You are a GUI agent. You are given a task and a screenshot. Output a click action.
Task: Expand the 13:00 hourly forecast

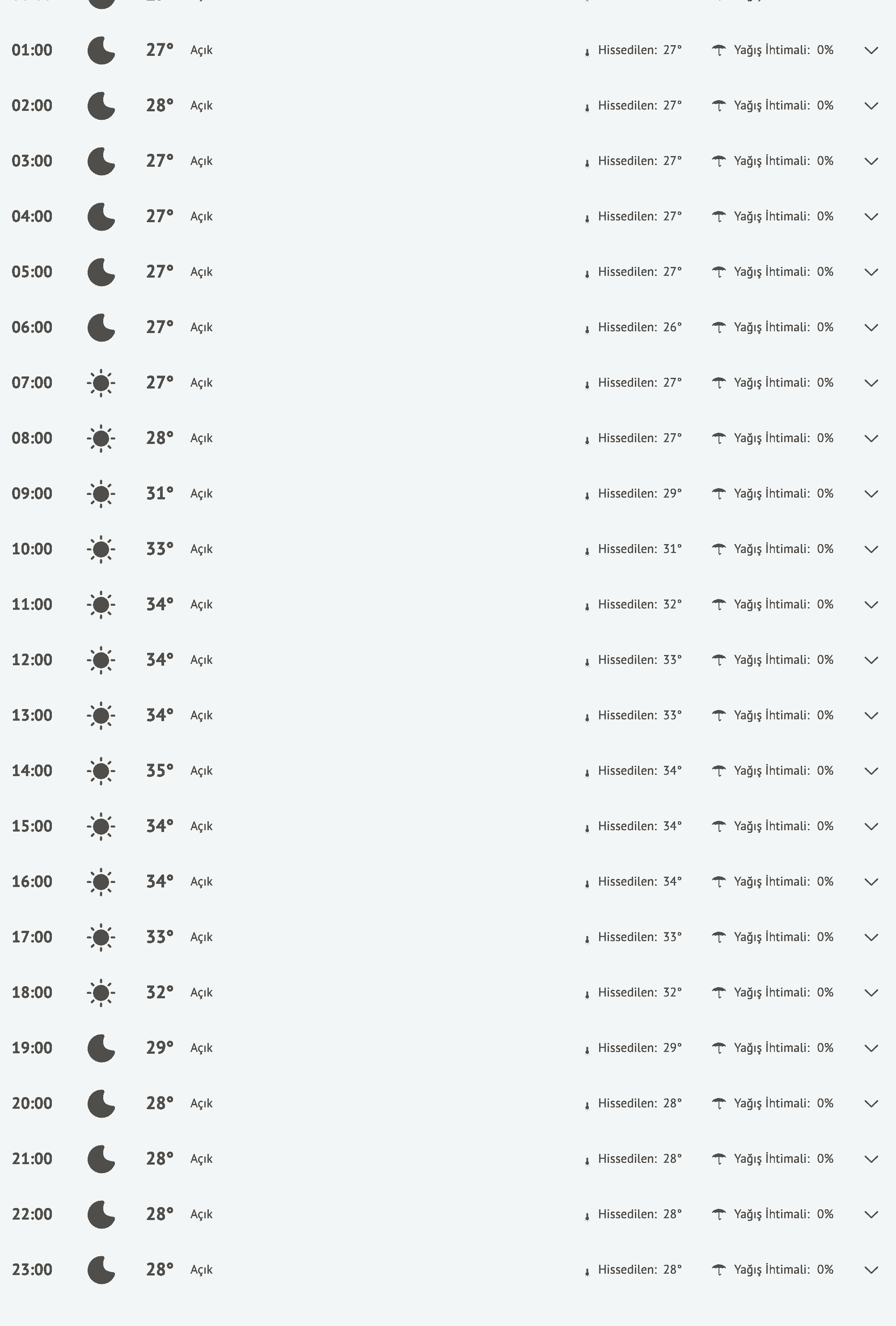click(x=871, y=715)
